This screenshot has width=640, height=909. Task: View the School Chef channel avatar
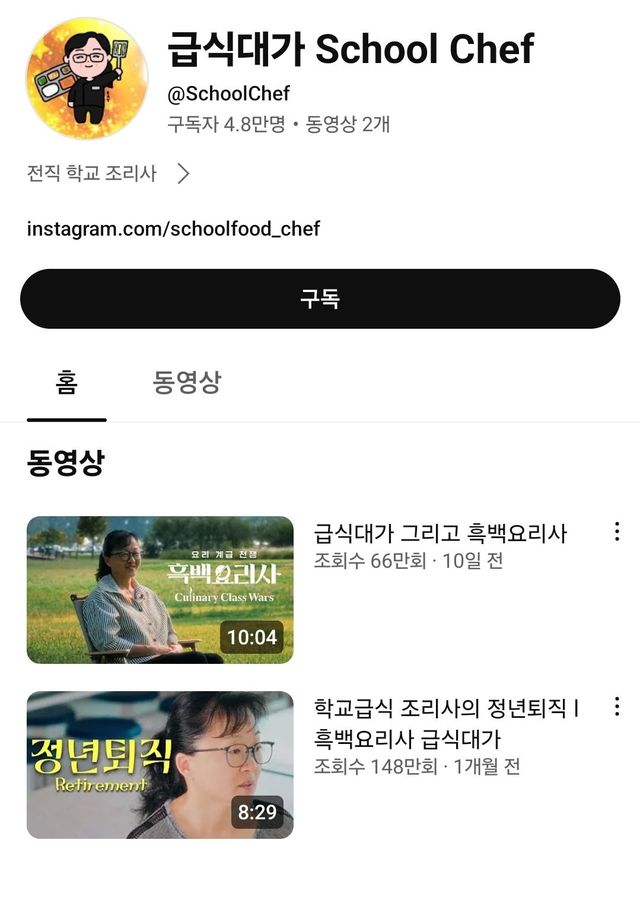tap(87, 78)
